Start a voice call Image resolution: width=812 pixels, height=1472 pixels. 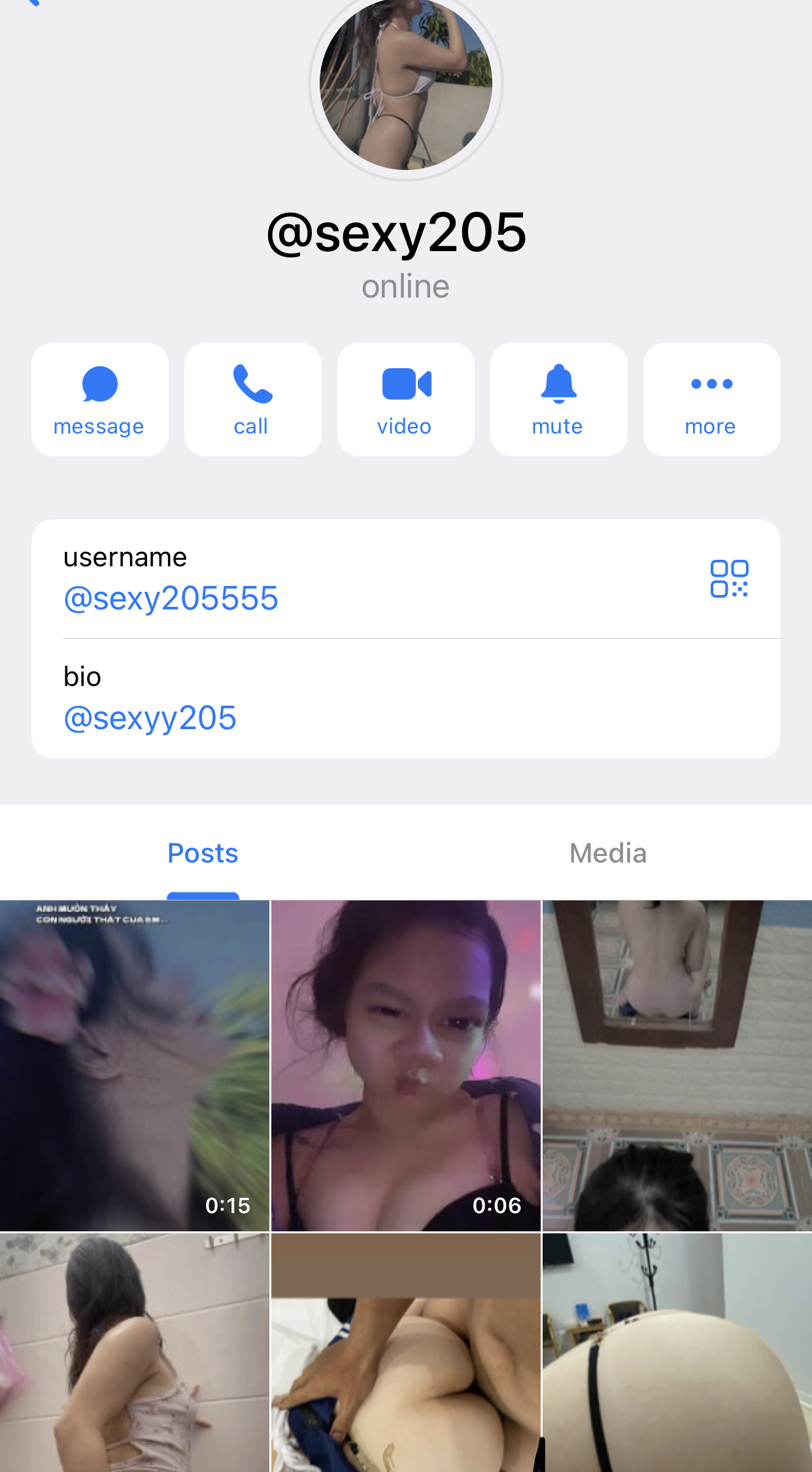[x=252, y=400]
